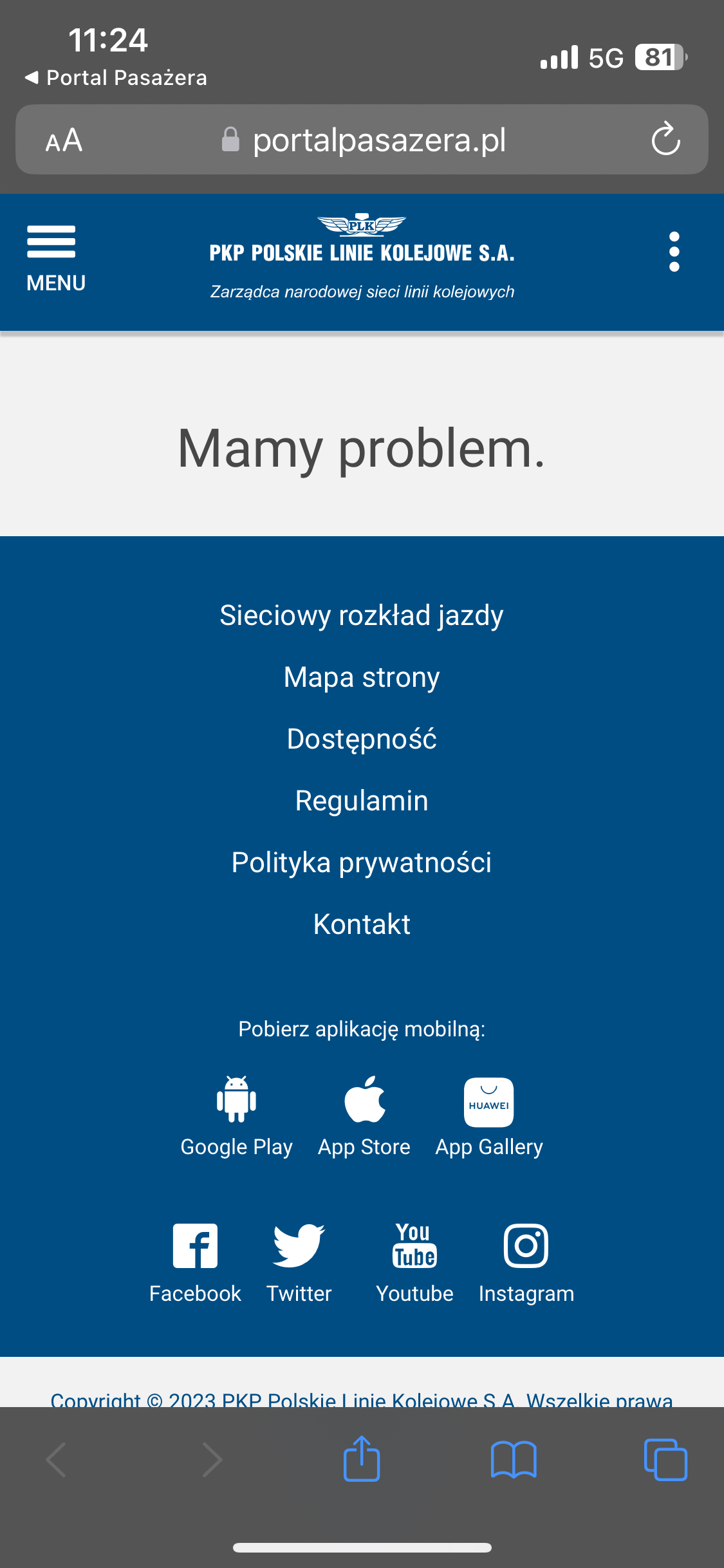Get the app on Google Play
The image size is (724, 1568).
(236, 1117)
